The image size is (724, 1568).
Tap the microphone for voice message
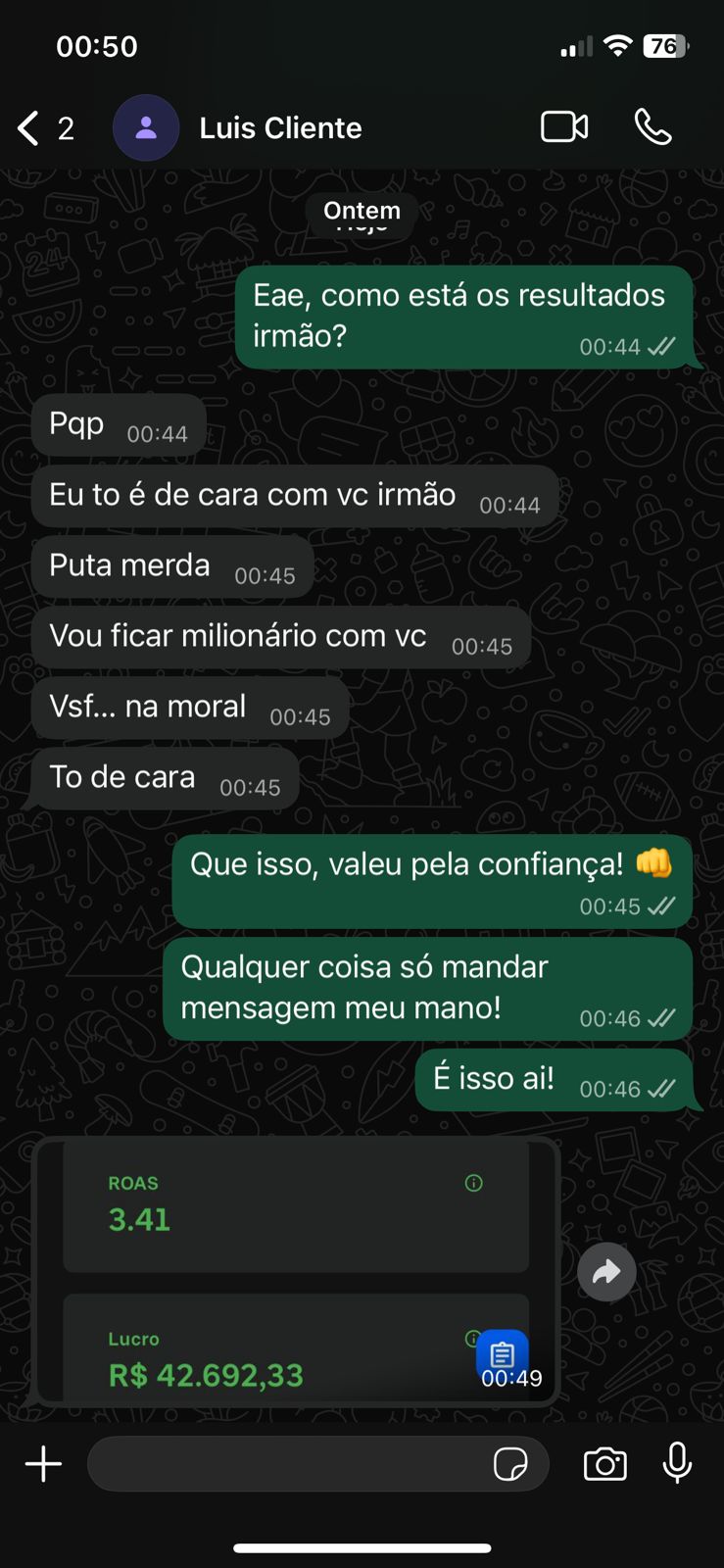(x=677, y=1463)
